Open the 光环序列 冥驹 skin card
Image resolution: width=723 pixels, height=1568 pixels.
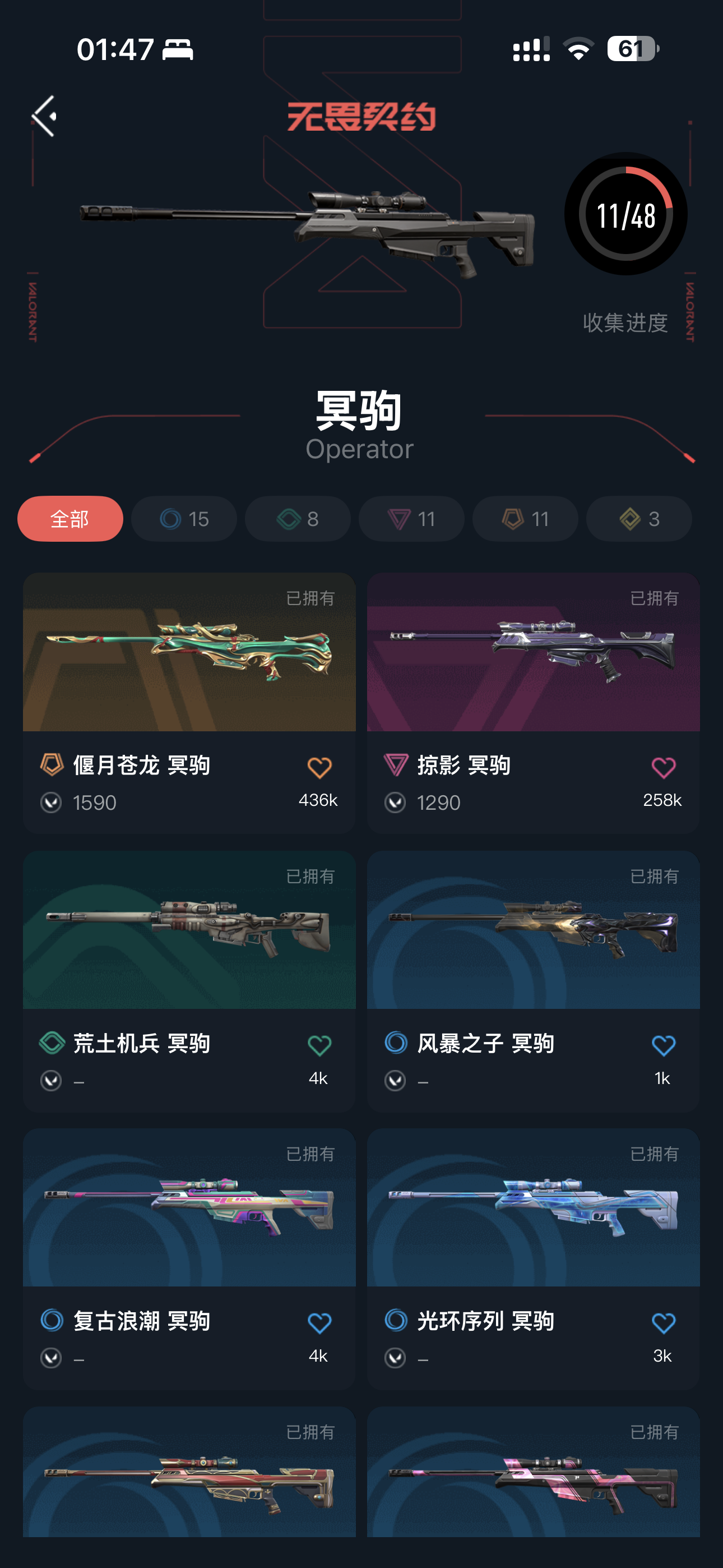[533, 1207]
